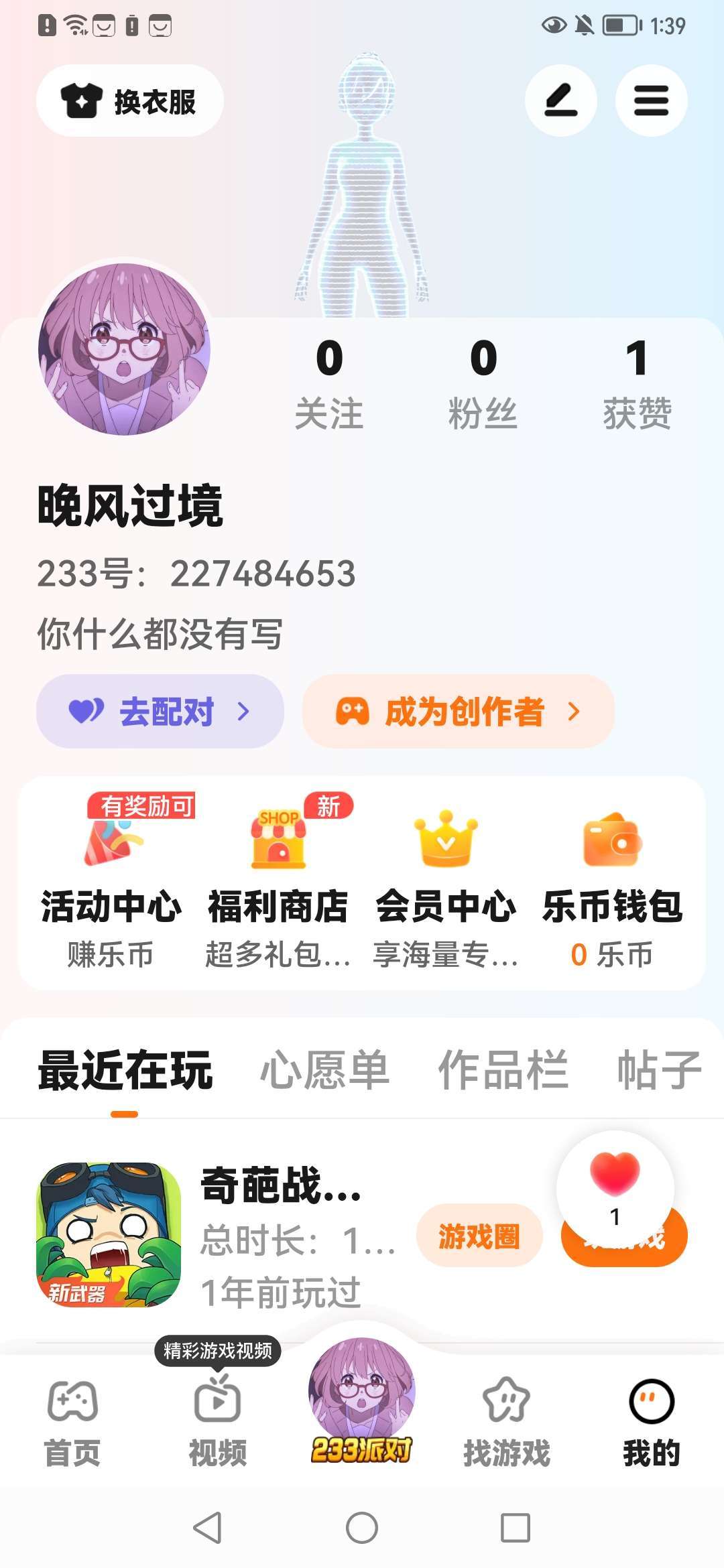Tap the floating red heart bubble

(615, 1183)
